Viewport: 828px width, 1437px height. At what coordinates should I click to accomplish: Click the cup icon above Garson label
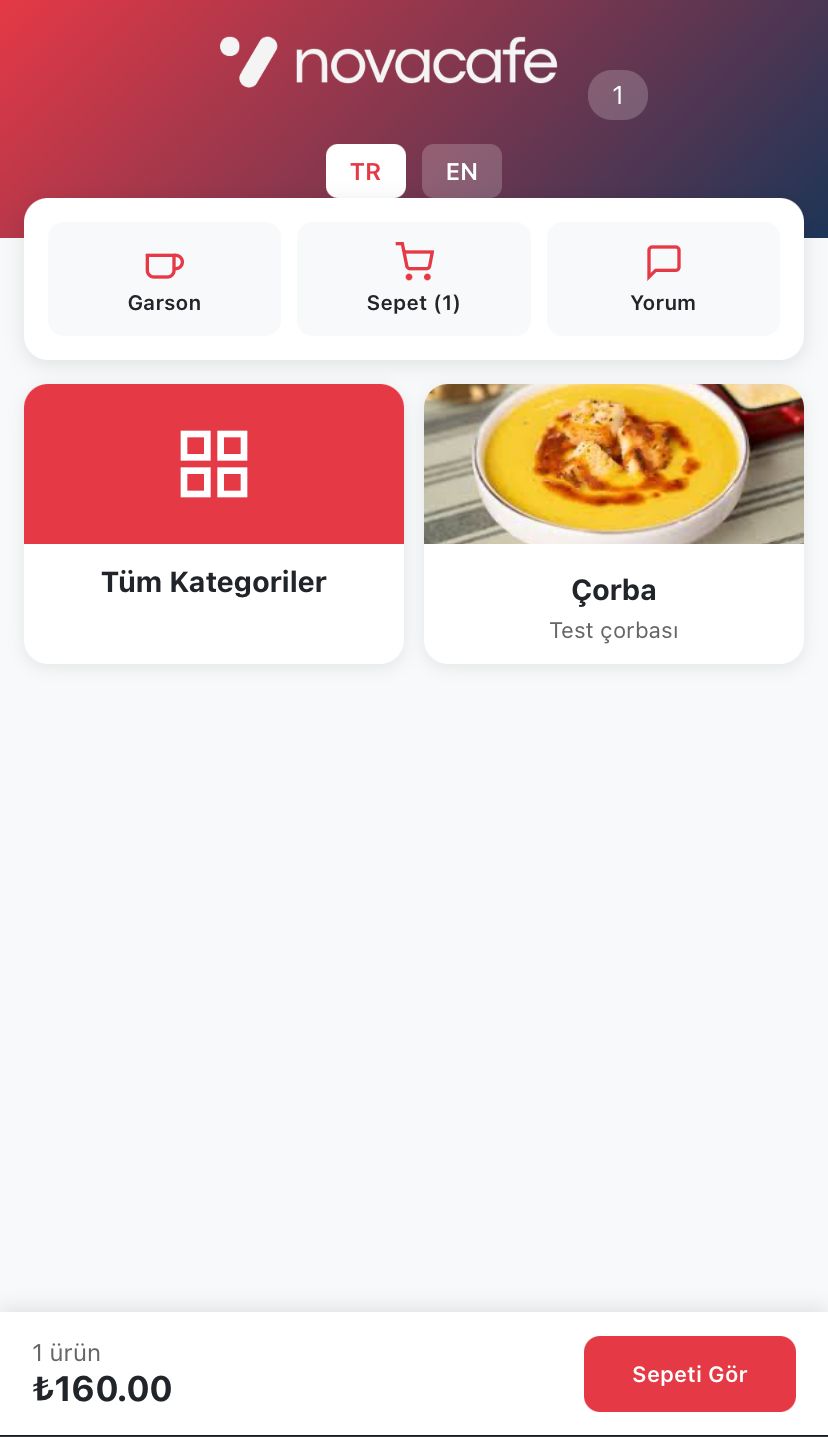pos(164,264)
